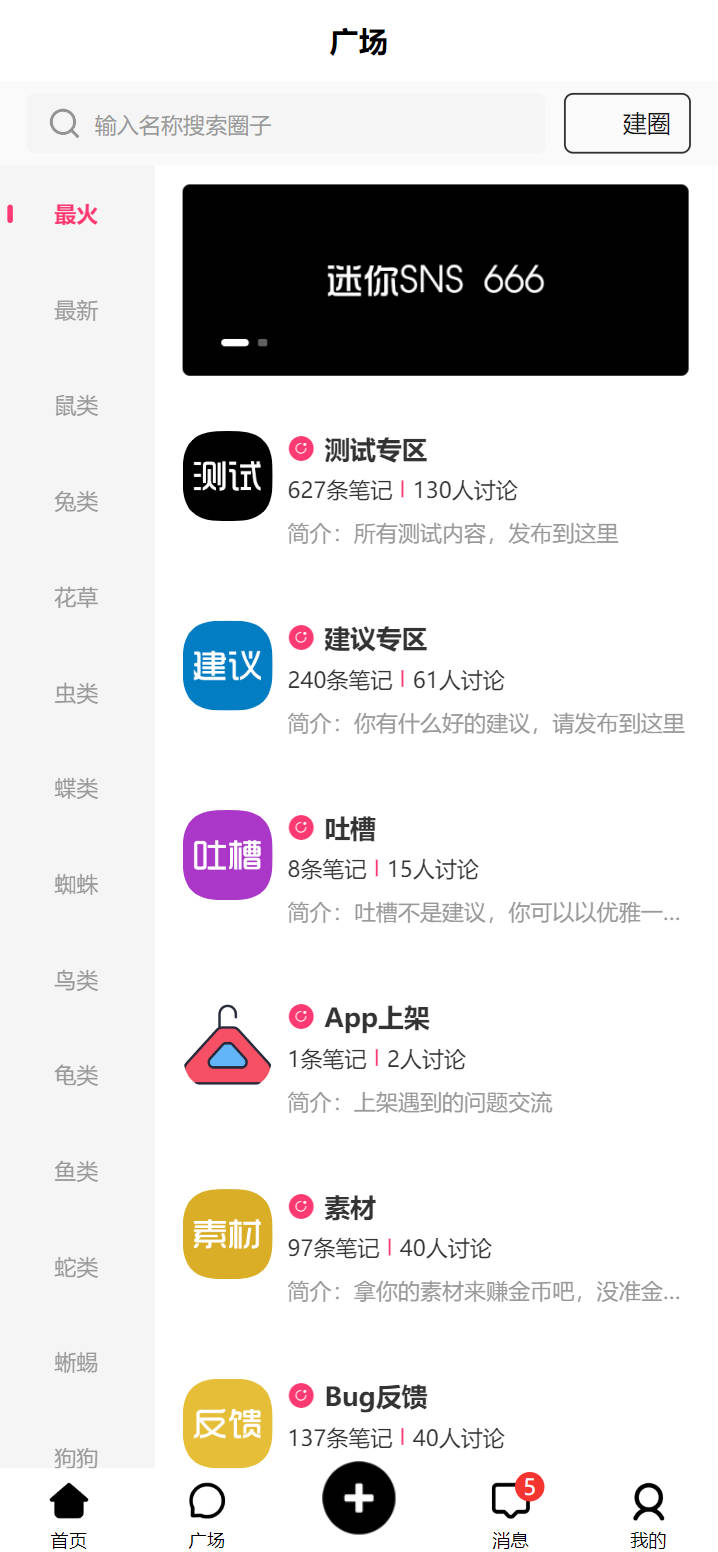This screenshot has width=718, height=1552.
Task: Select the 鼠类 category
Action: [76, 406]
